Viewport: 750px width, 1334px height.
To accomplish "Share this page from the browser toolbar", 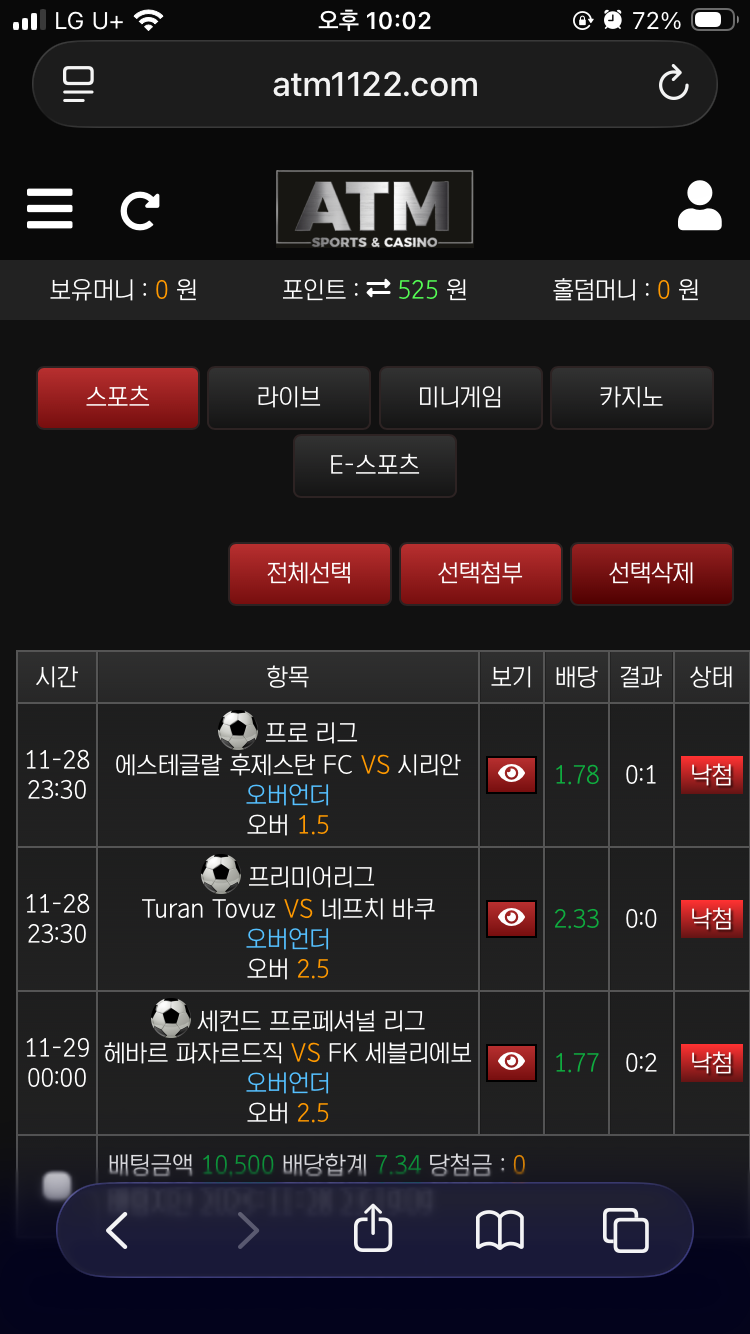I will (x=373, y=1229).
